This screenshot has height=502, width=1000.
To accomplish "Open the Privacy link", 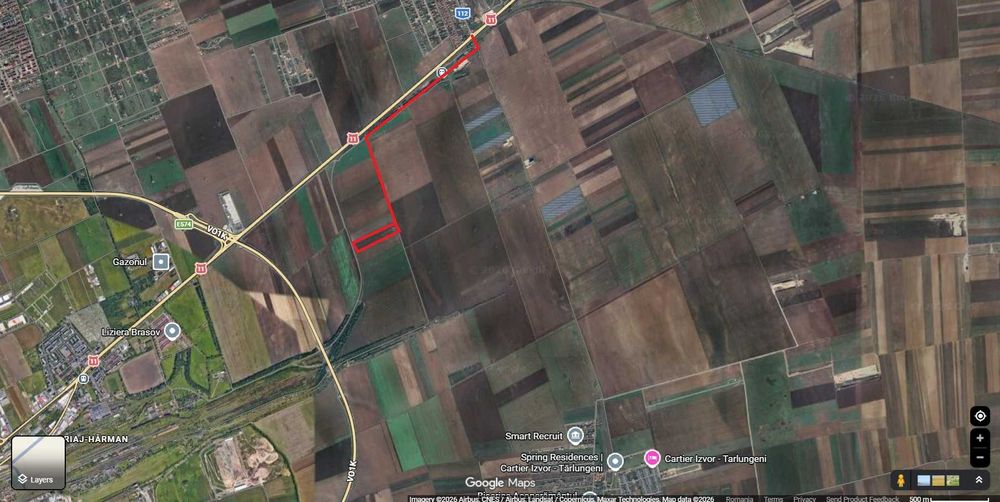I will click(x=804, y=498).
